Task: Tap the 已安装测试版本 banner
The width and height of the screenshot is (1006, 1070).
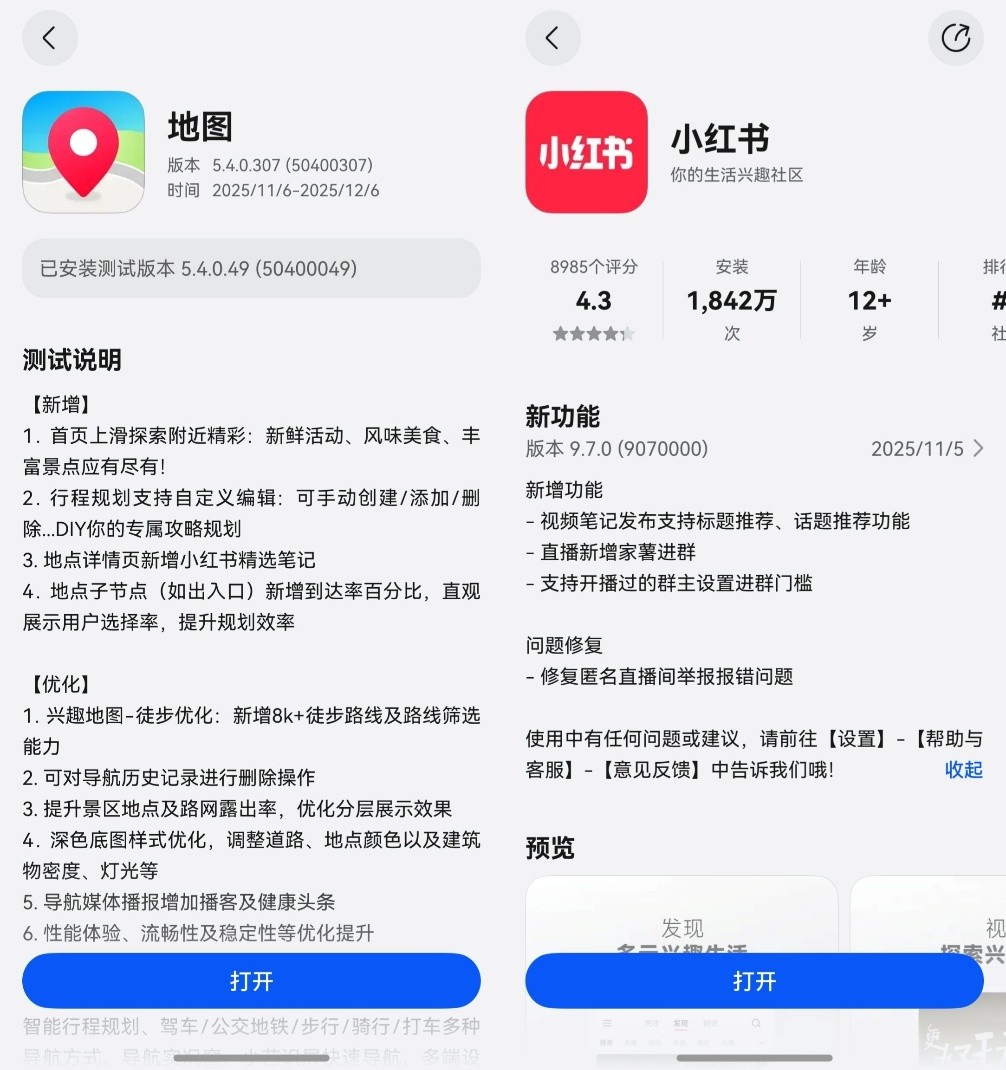Action: click(251, 268)
